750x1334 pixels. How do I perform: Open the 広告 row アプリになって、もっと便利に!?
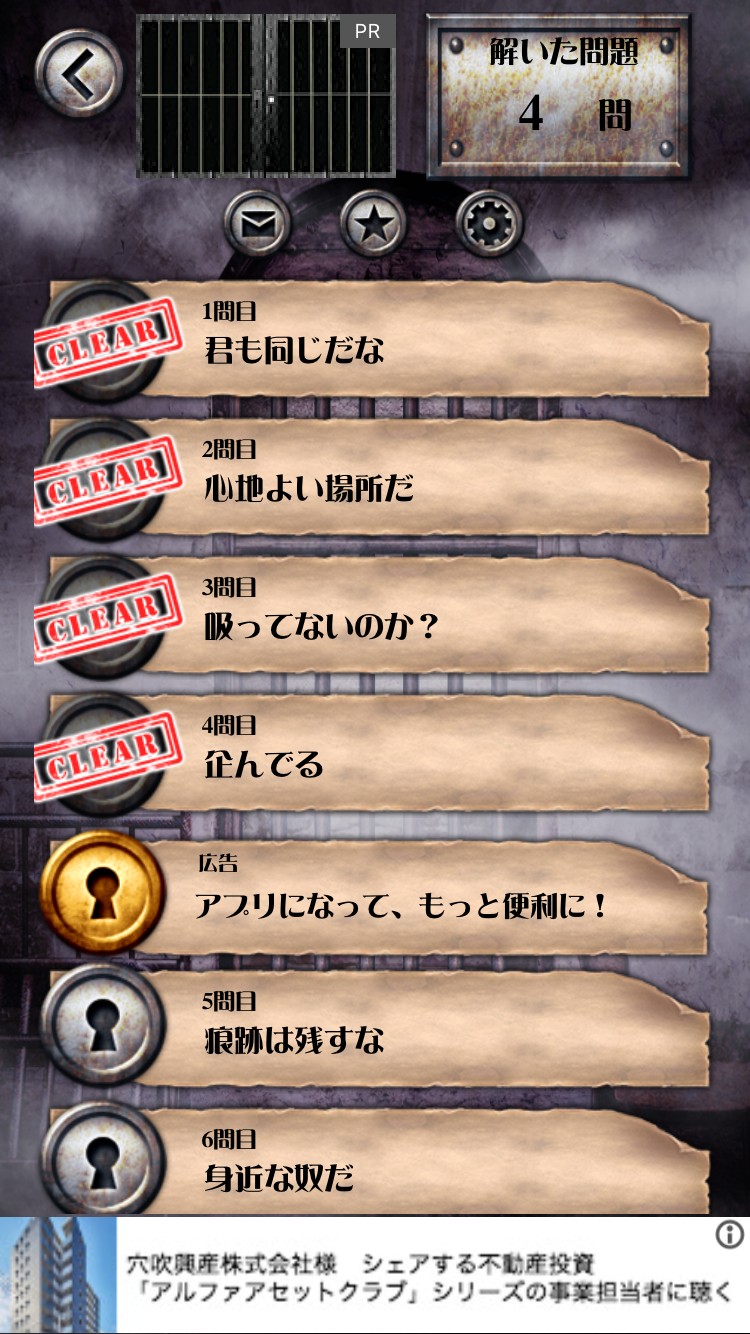click(400, 893)
